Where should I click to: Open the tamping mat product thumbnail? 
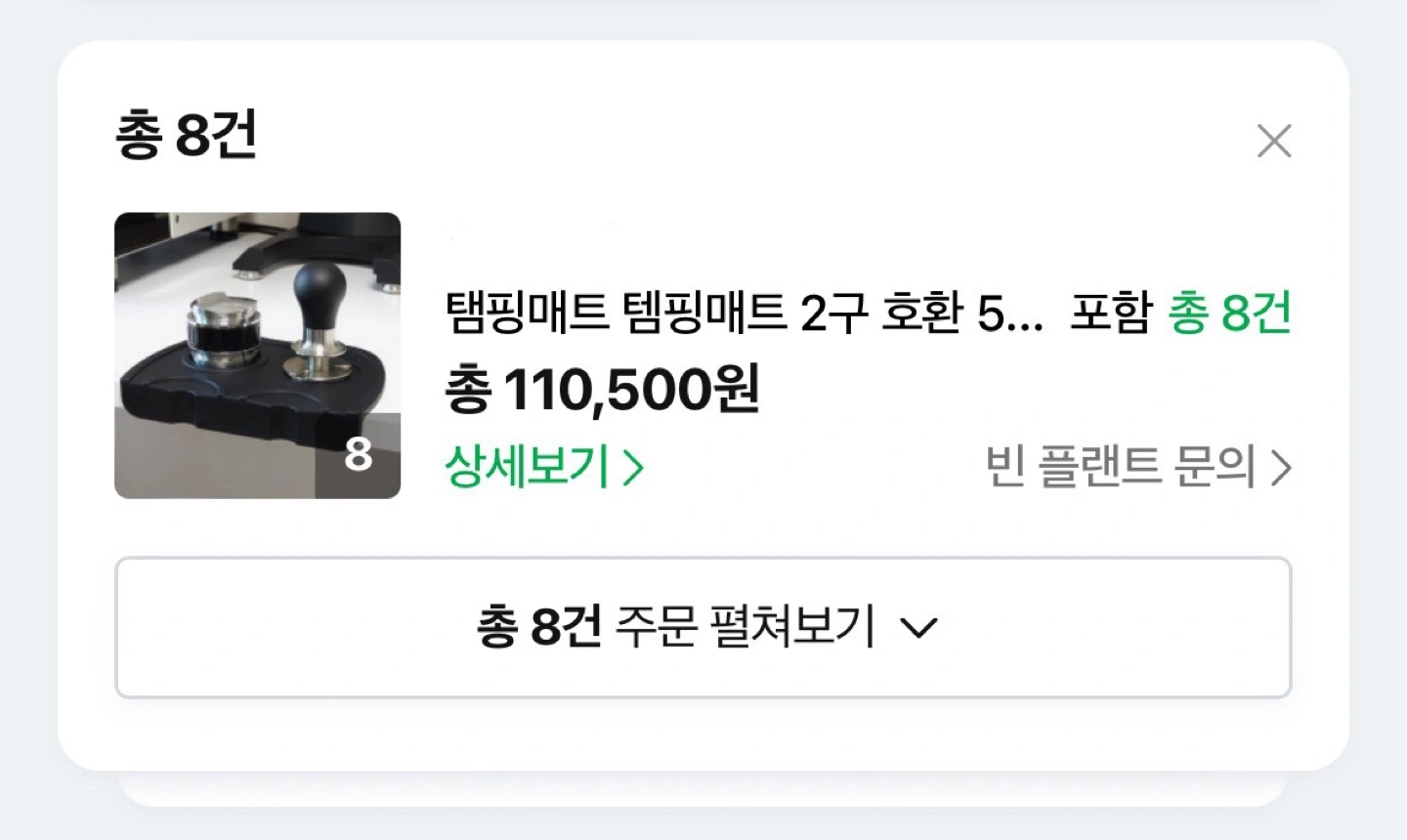[257, 356]
